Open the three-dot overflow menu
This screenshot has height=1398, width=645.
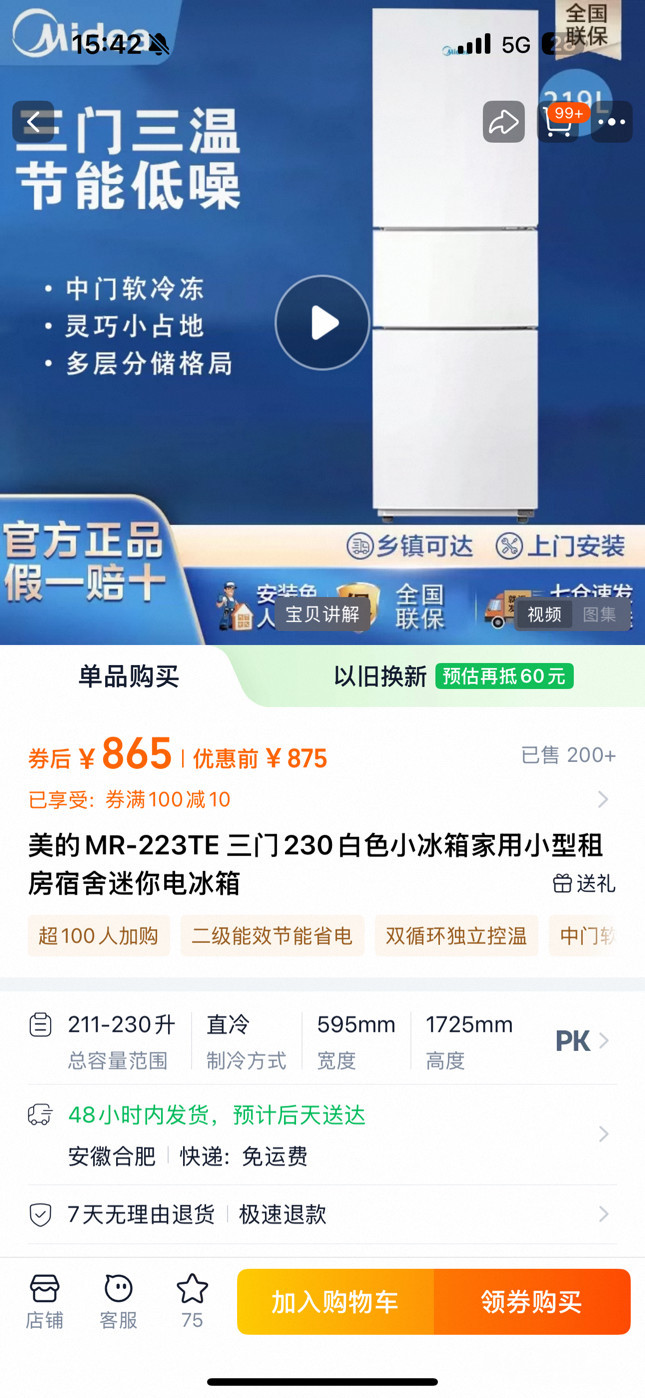click(x=611, y=122)
